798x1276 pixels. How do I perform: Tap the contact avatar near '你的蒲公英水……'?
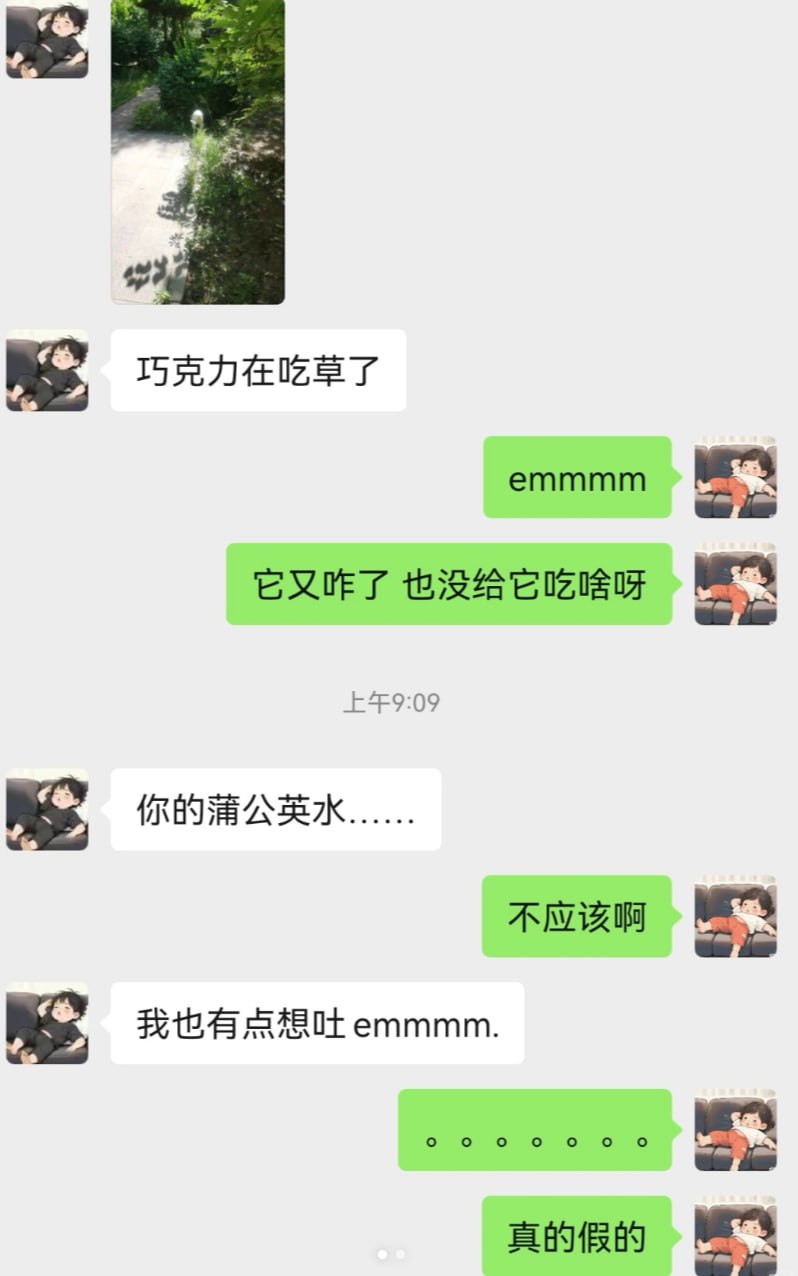click(x=47, y=810)
